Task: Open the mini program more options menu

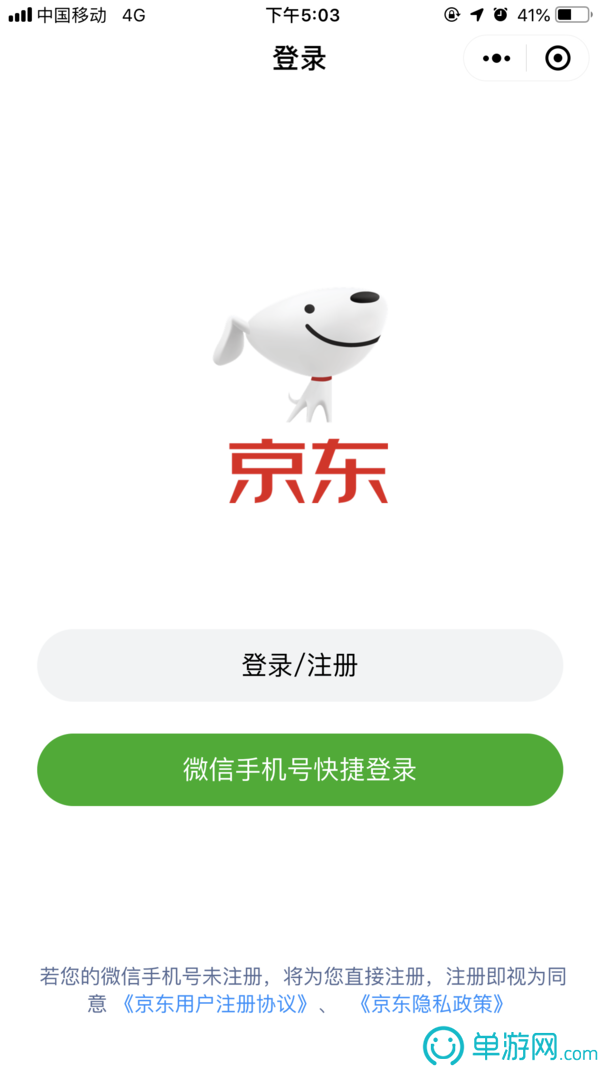Action: tap(496, 59)
